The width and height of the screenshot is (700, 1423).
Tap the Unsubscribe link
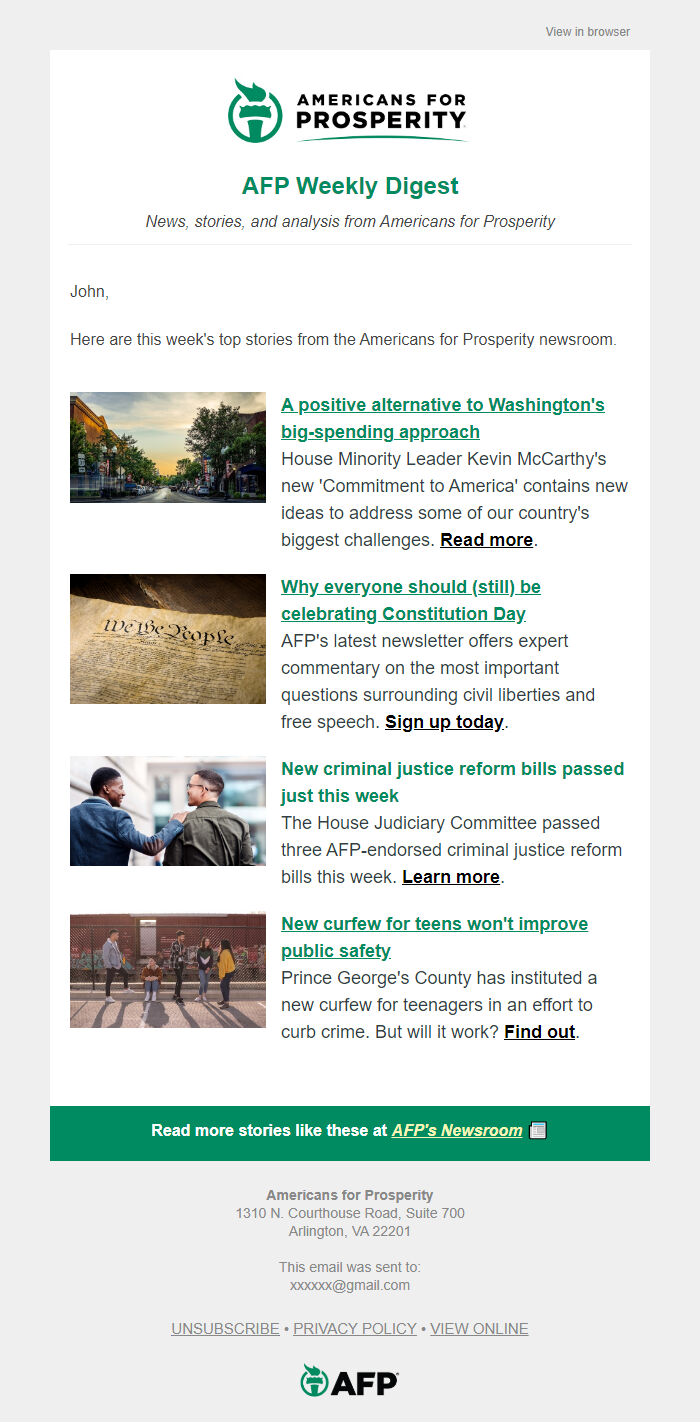tap(225, 1329)
